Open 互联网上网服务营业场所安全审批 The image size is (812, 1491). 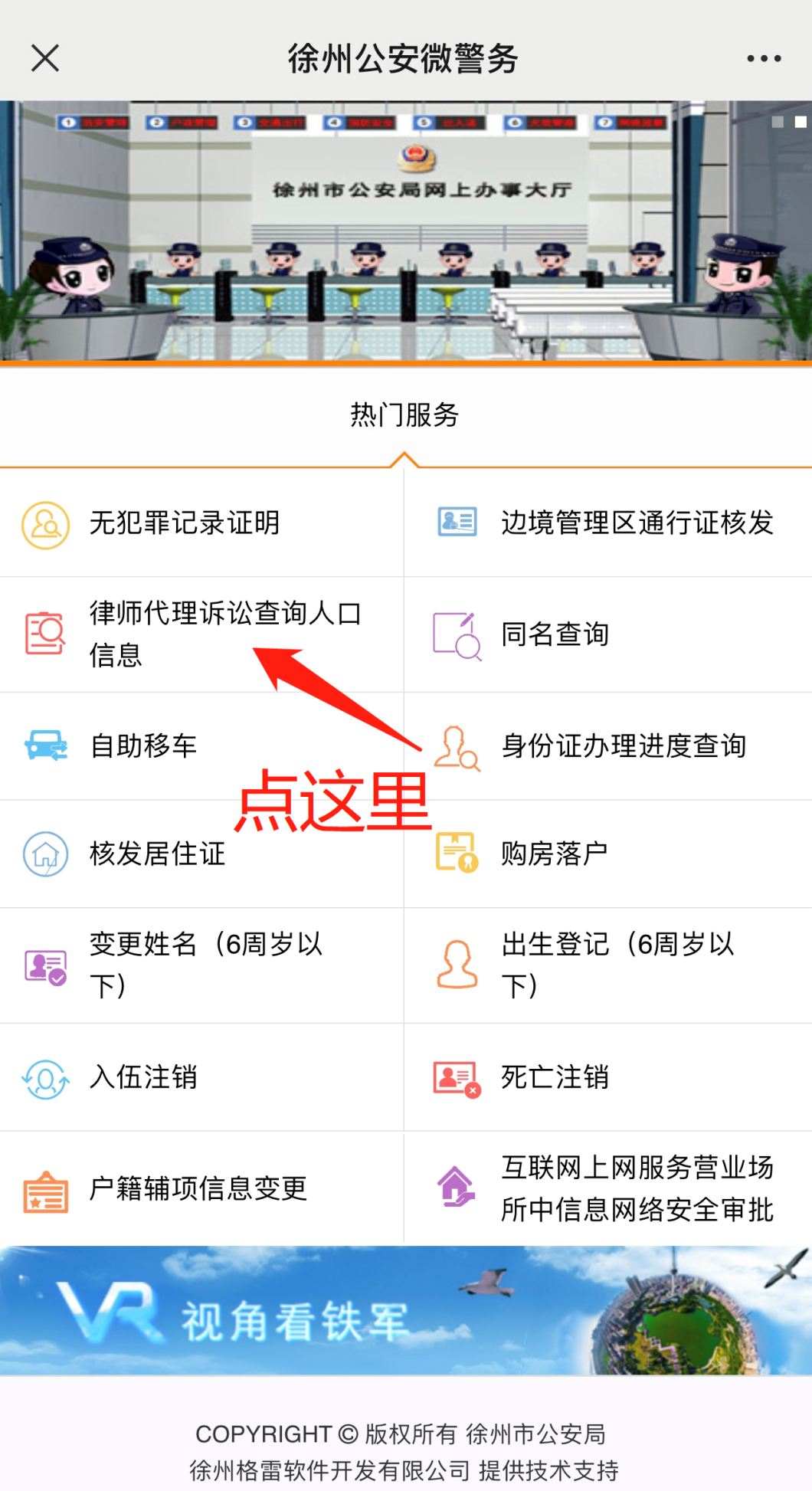coord(636,1188)
